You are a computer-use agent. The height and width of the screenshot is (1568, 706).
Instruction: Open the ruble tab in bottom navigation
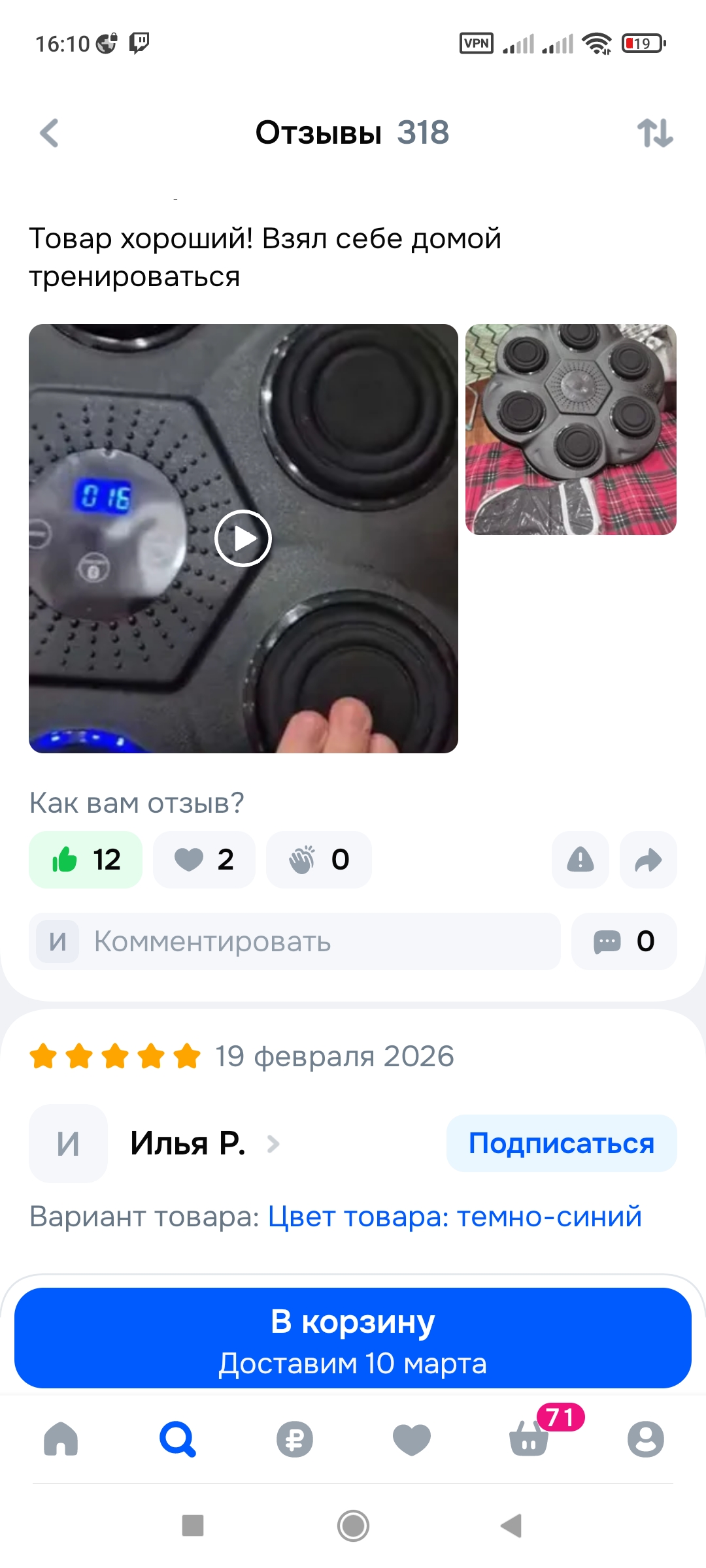295,1439
